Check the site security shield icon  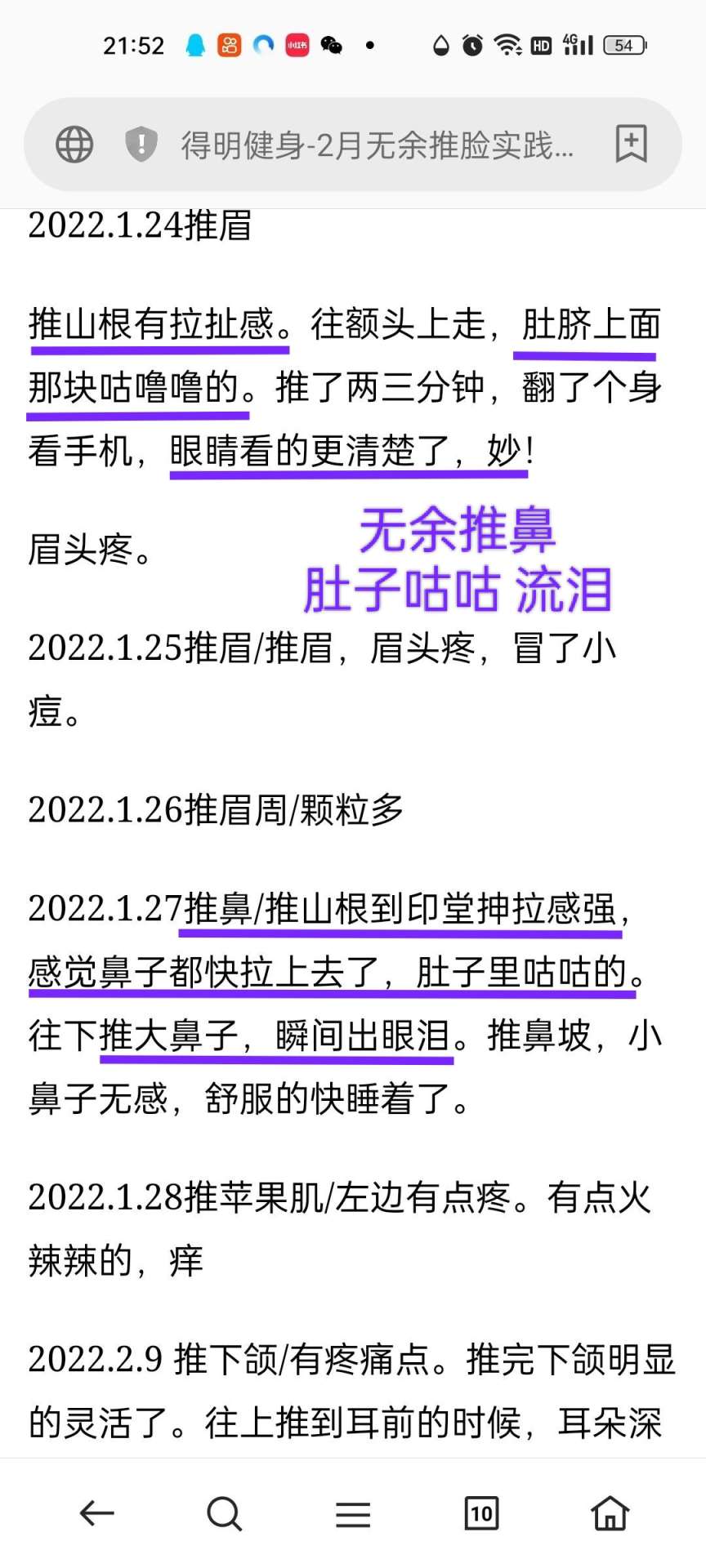tap(141, 145)
